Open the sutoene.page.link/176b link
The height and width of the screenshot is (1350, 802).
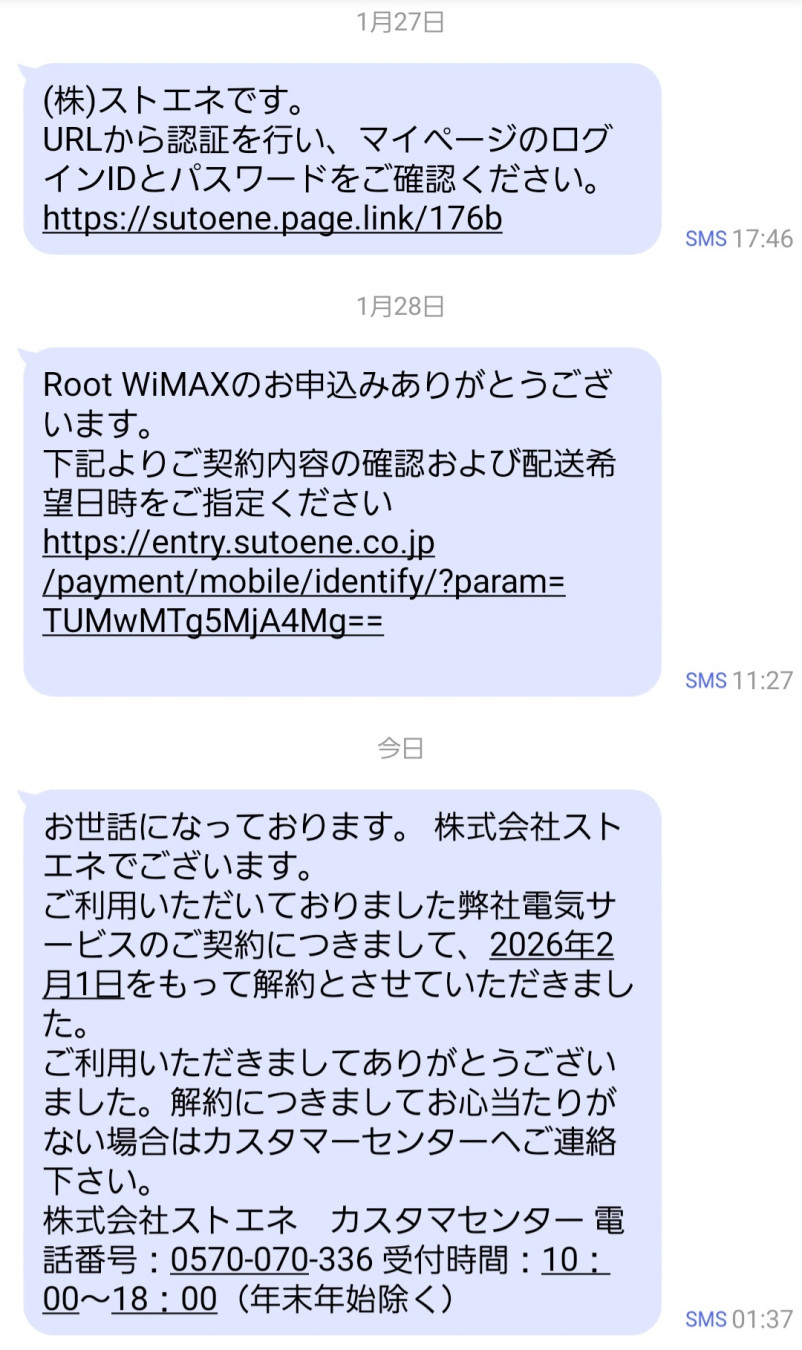pos(272,217)
